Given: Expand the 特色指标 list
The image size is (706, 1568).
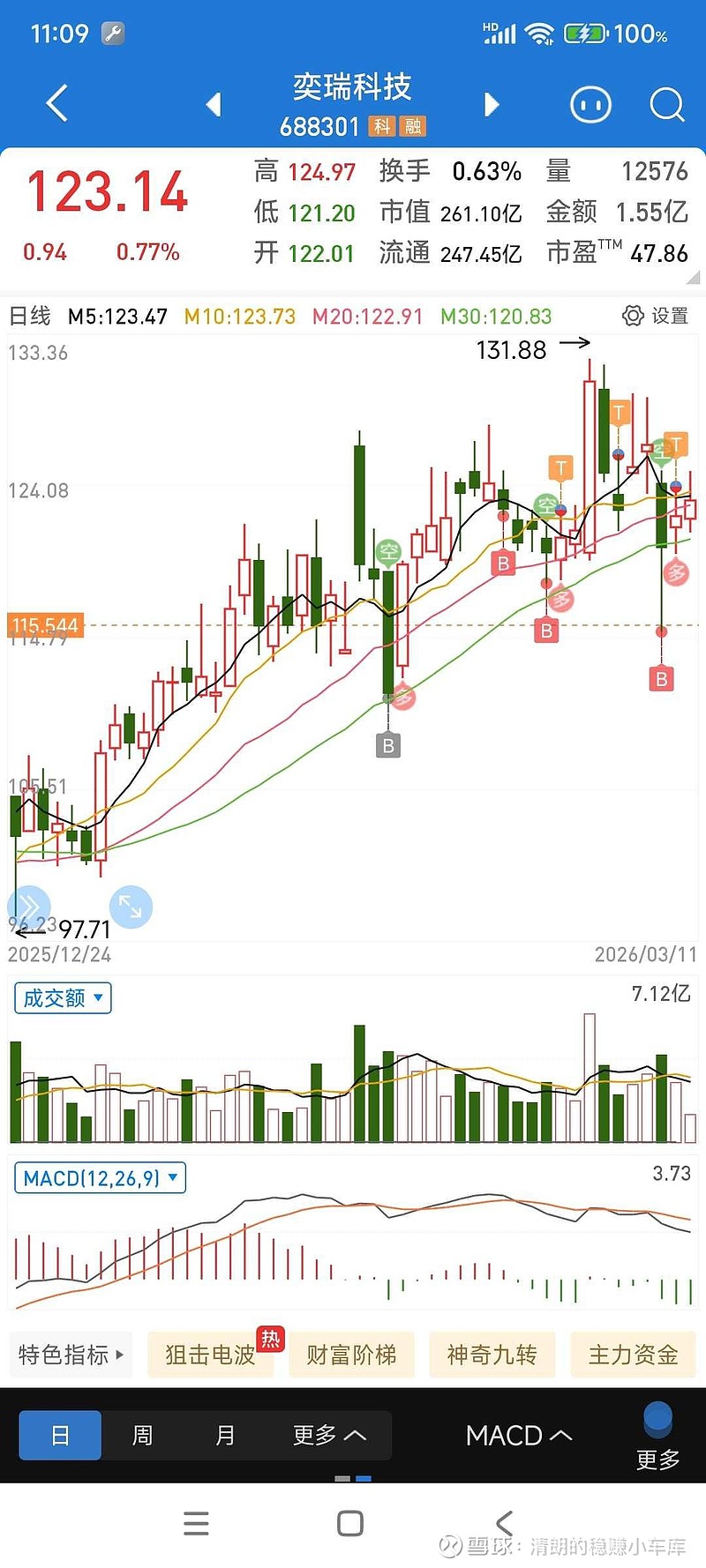Looking at the screenshot, I should 71,1355.
